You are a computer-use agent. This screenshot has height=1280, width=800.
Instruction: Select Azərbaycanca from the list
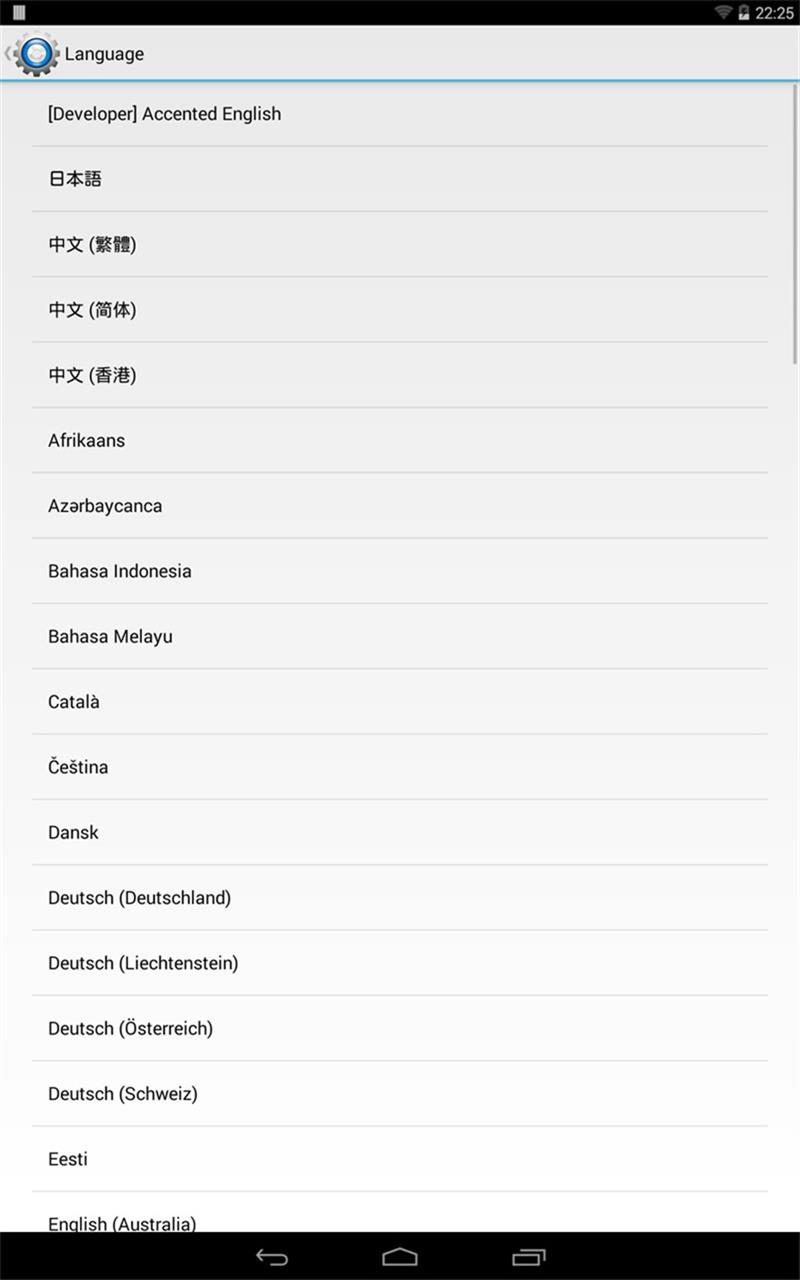click(x=105, y=506)
